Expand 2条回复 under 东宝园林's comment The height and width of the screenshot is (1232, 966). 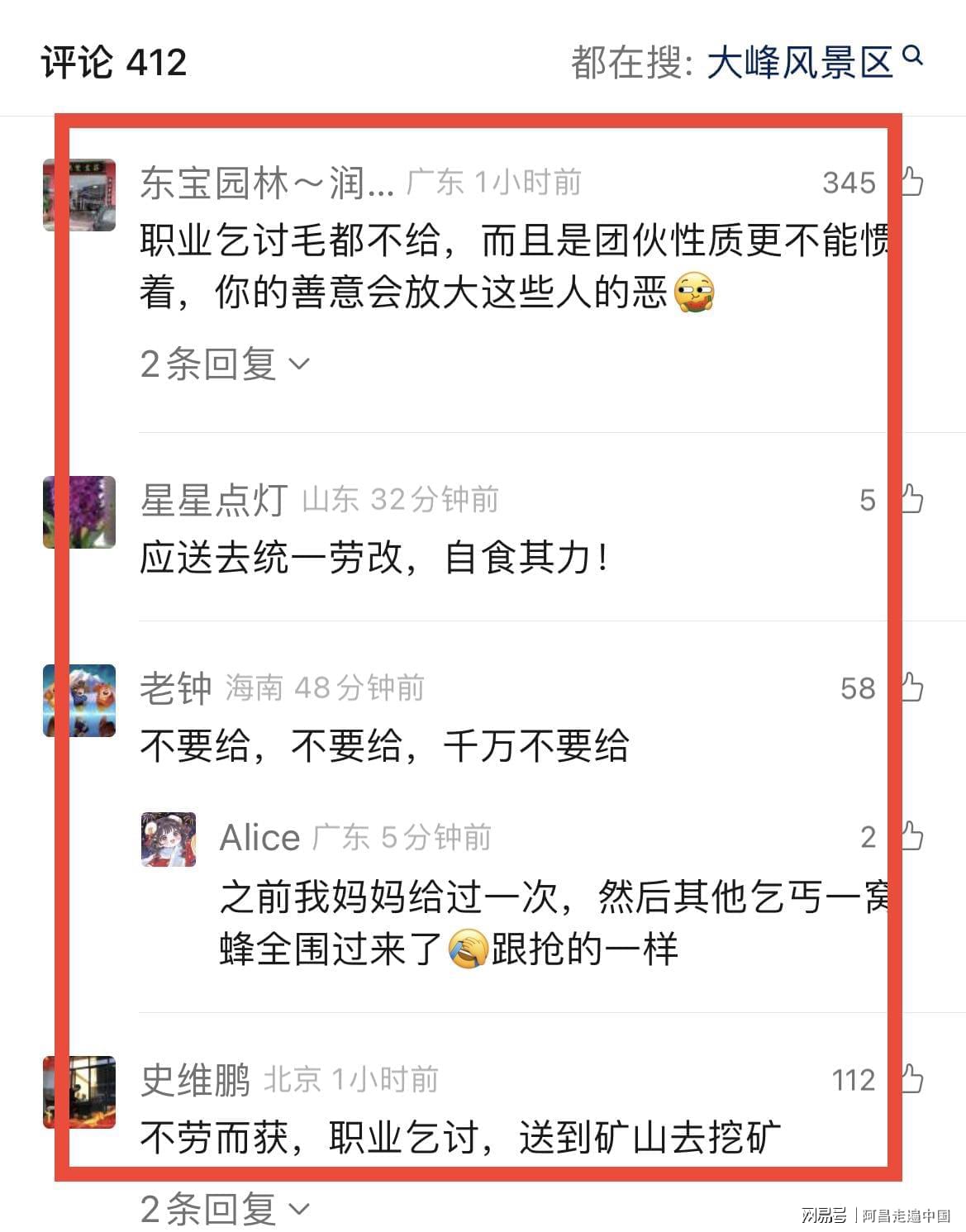(225, 364)
